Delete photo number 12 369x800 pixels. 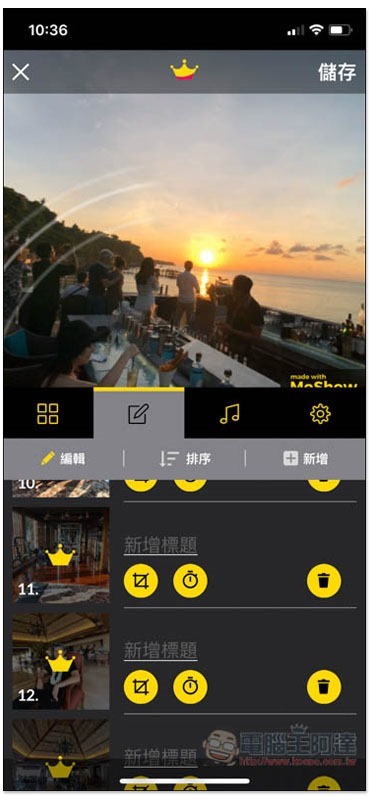point(324,687)
